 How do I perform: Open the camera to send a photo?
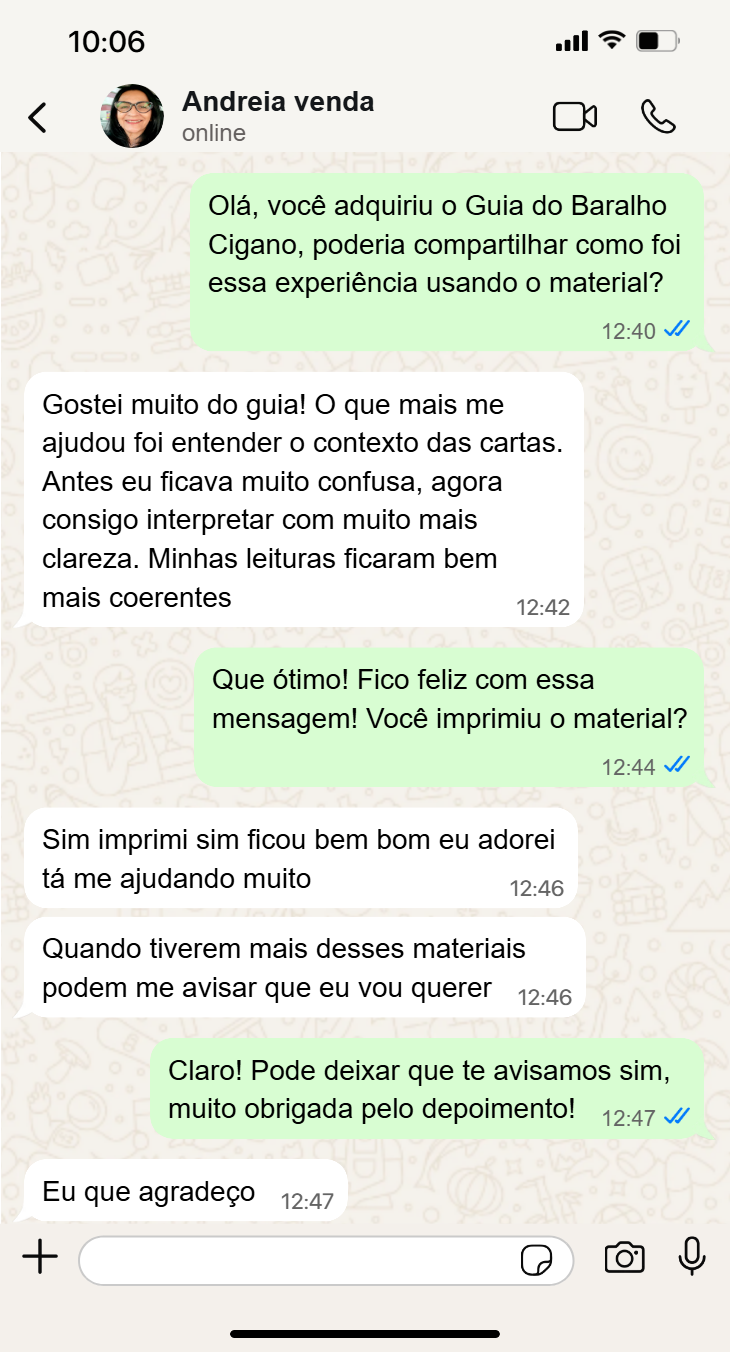(x=625, y=1257)
